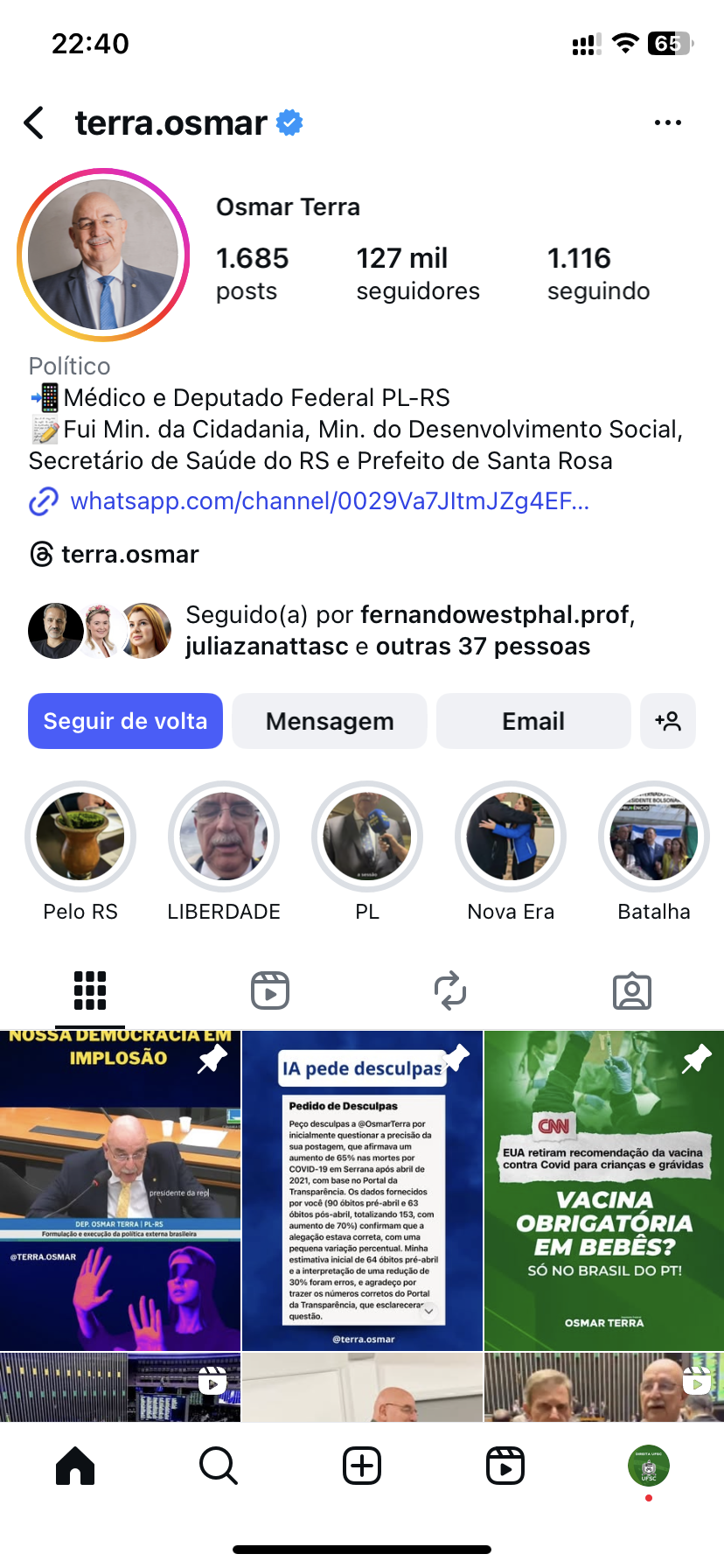Create a new post with plus icon
The height and width of the screenshot is (1568, 724).
362,1466
